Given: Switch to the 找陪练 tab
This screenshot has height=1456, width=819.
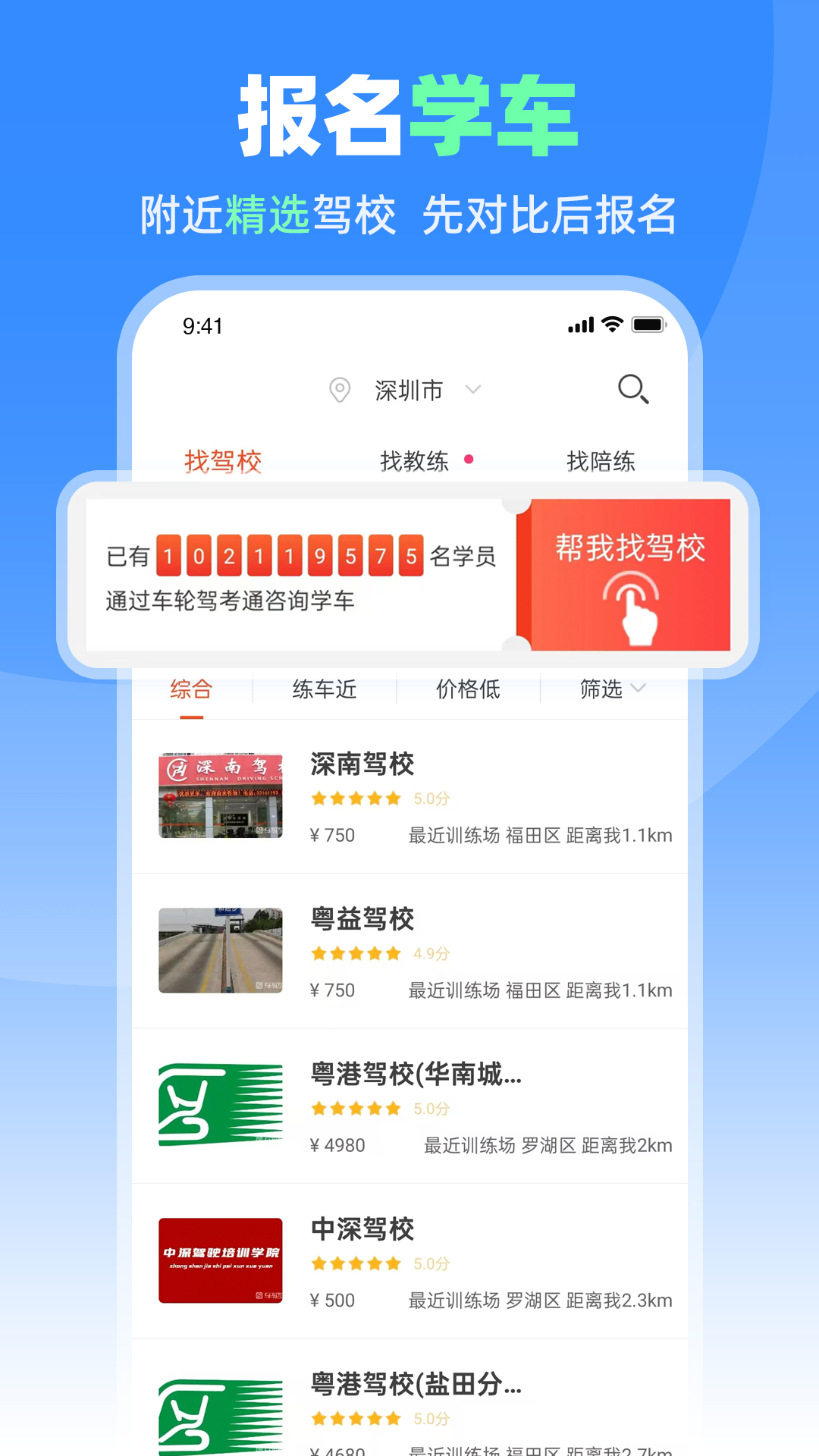Looking at the screenshot, I should pyautogui.click(x=603, y=461).
